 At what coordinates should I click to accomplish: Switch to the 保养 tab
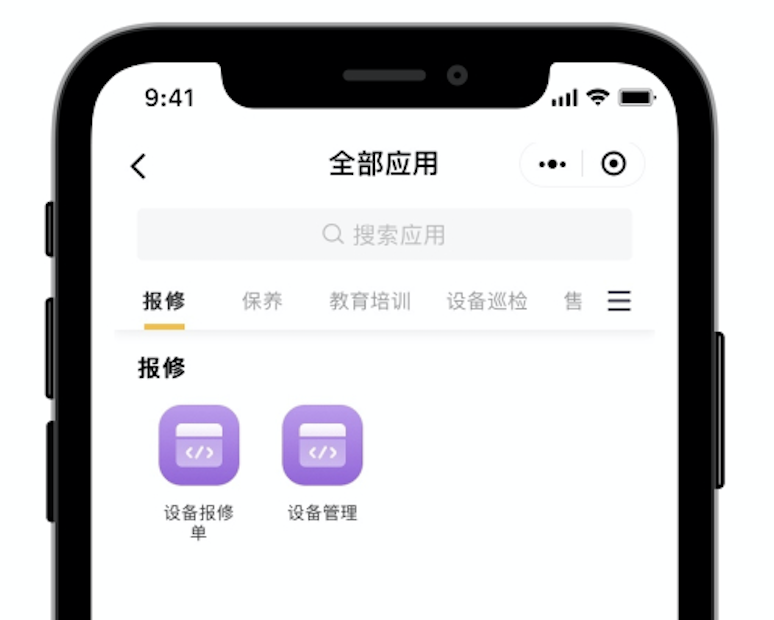pos(262,301)
